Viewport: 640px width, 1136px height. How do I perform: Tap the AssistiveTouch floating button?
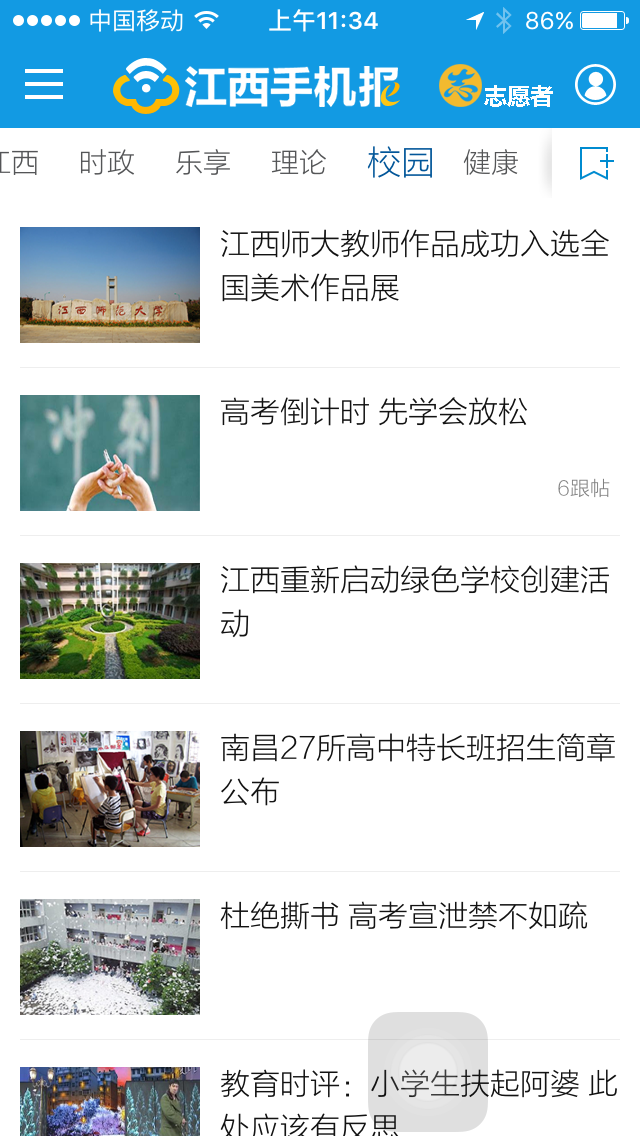pyautogui.click(x=428, y=1071)
